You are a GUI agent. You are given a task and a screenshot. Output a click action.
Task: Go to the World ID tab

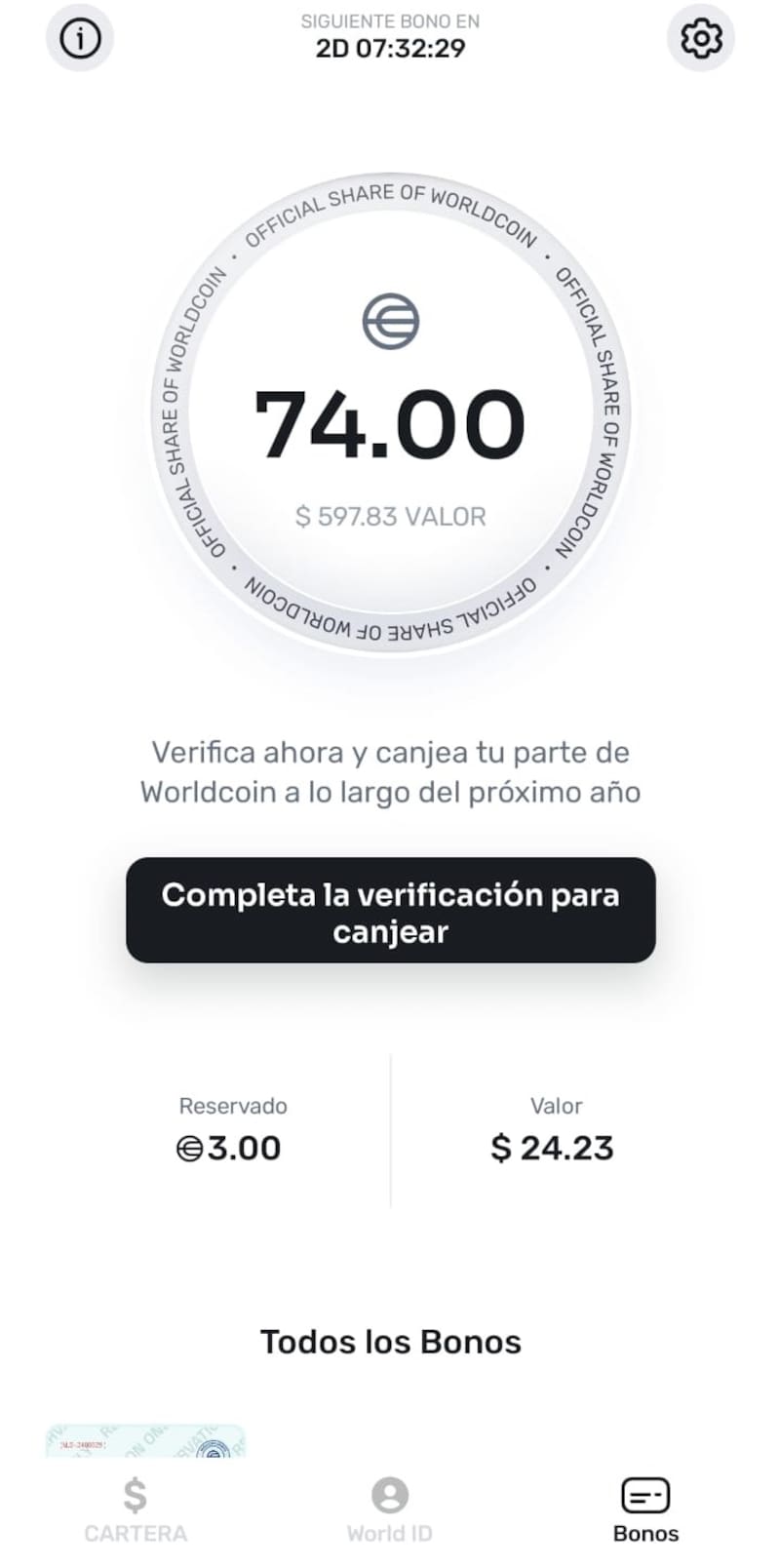[x=390, y=1510]
